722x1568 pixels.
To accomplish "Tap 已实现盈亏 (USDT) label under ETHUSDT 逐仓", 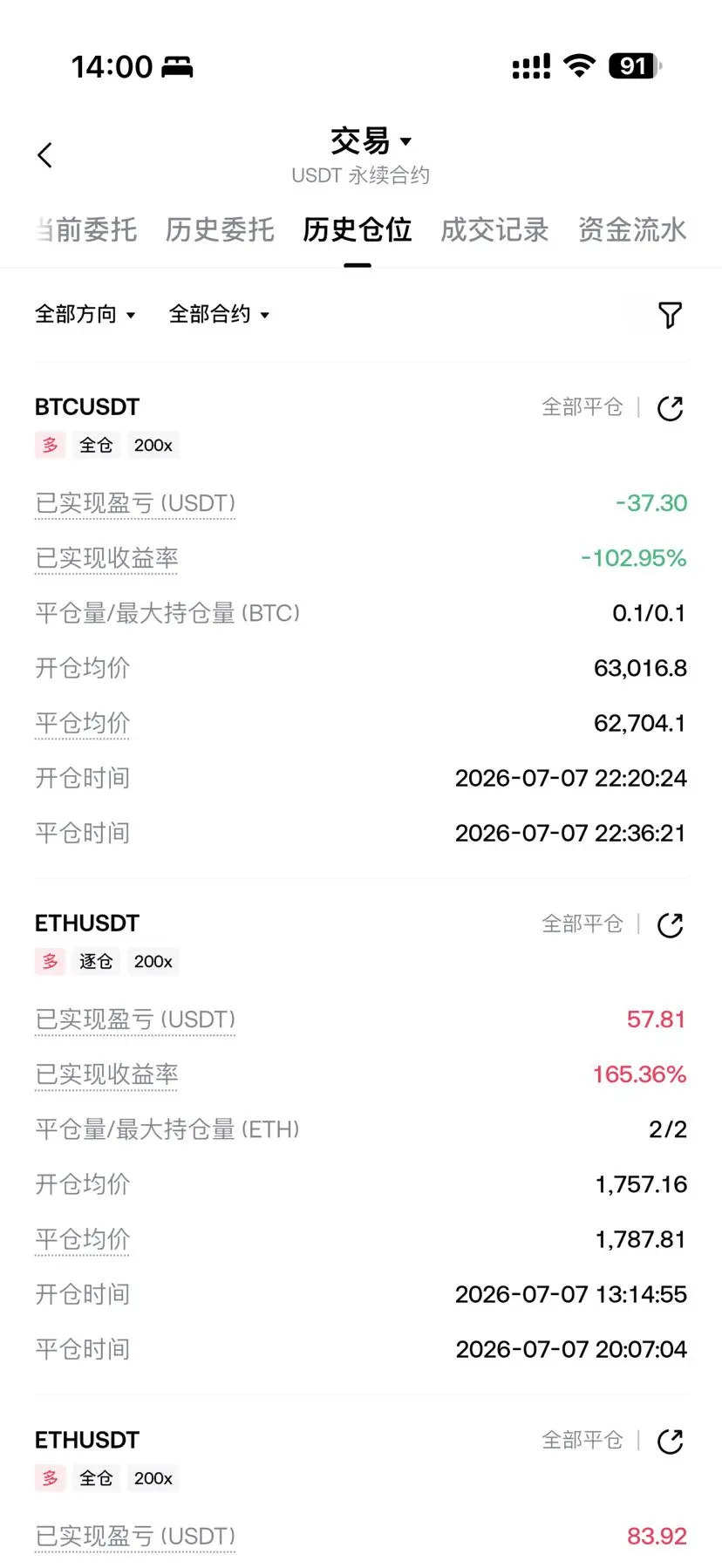I will pyautogui.click(x=135, y=1019).
